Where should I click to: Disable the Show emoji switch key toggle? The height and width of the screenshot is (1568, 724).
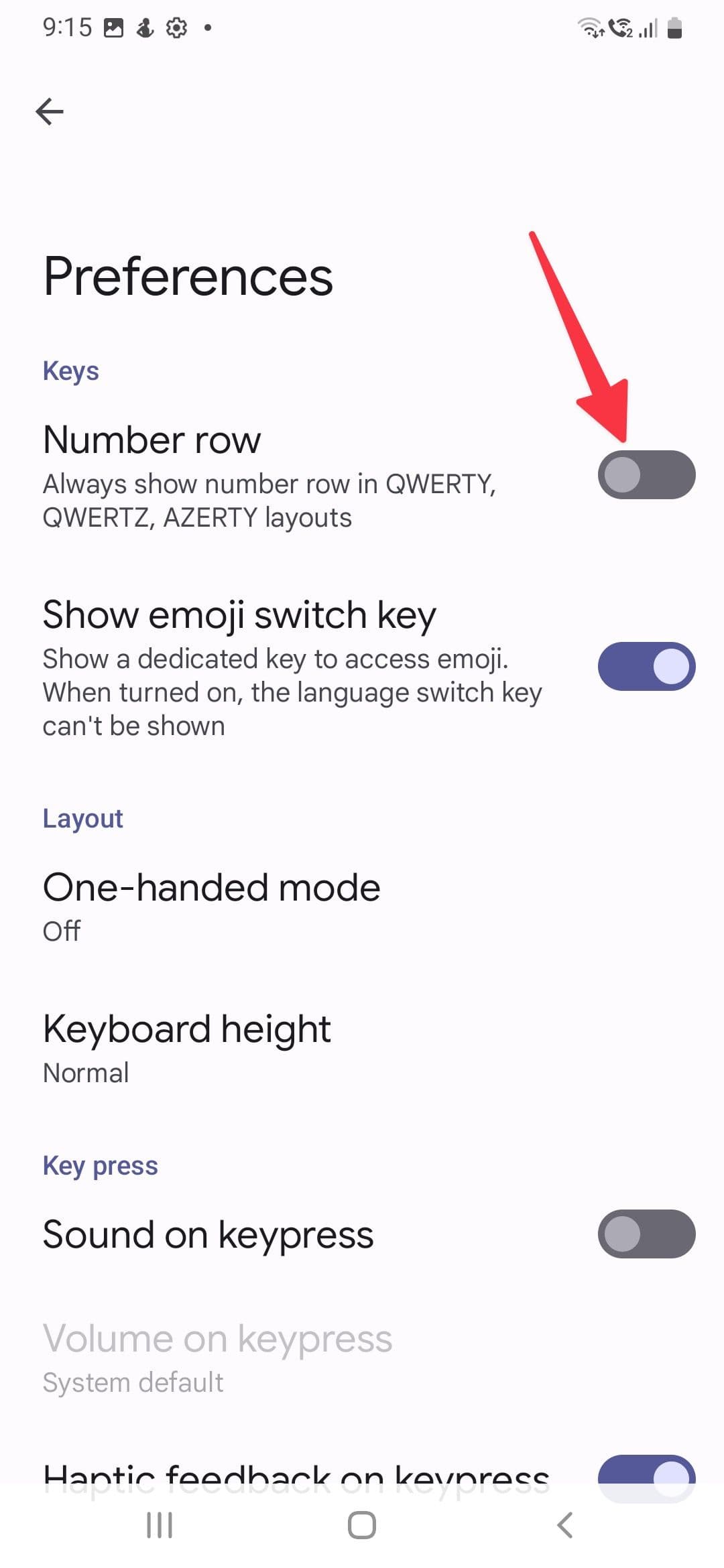point(646,665)
